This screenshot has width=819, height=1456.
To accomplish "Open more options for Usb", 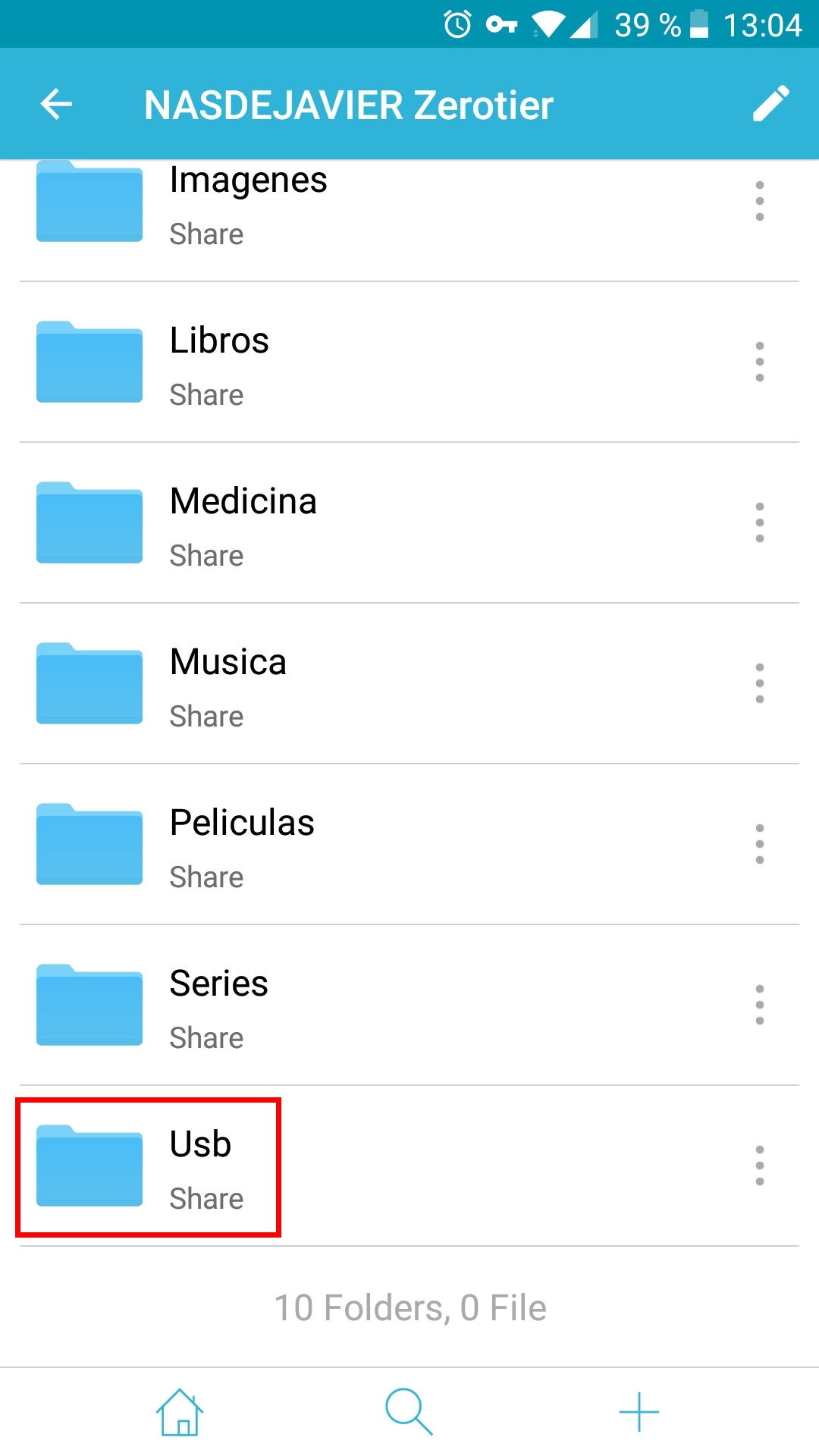I will click(759, 1166).
